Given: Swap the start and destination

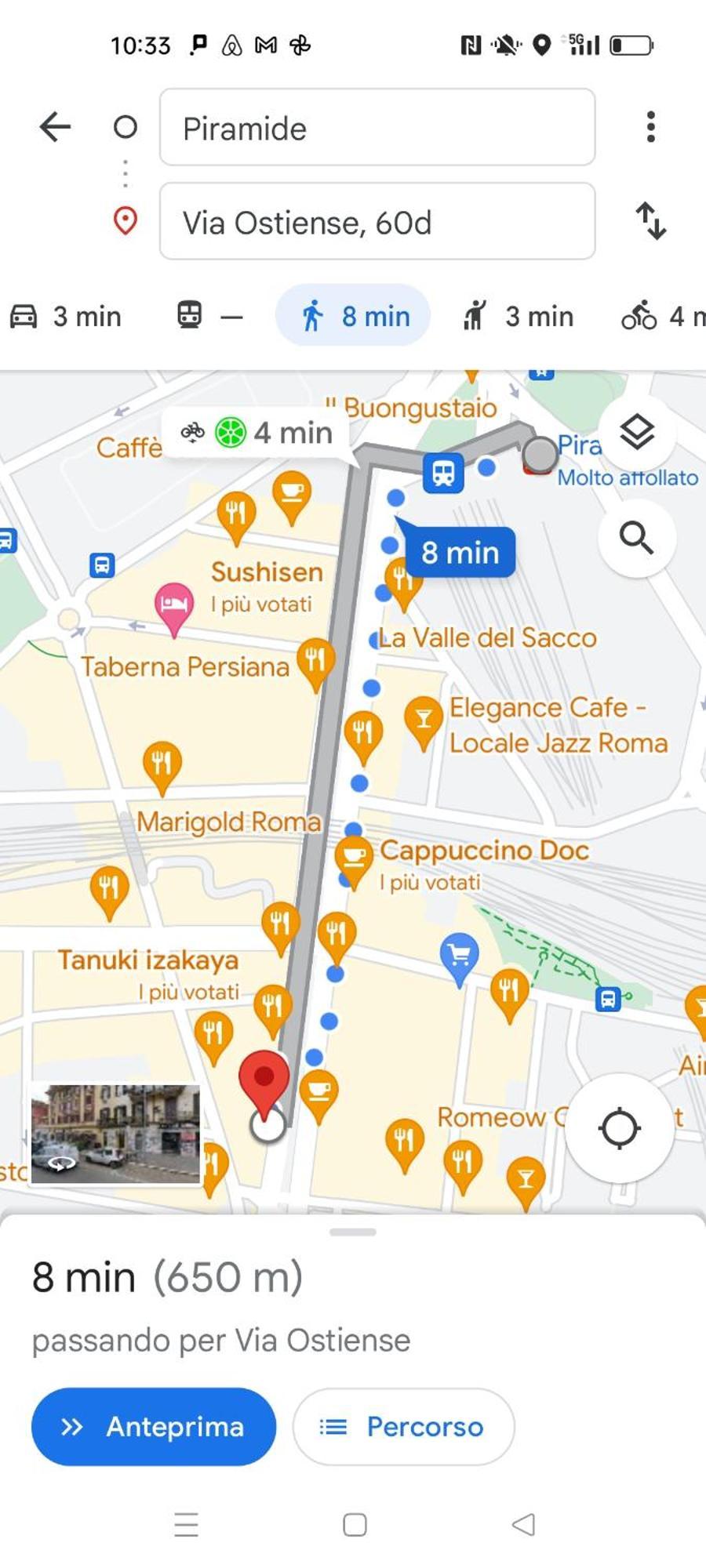Looking at the screenshot, I should tap(650, 221).
